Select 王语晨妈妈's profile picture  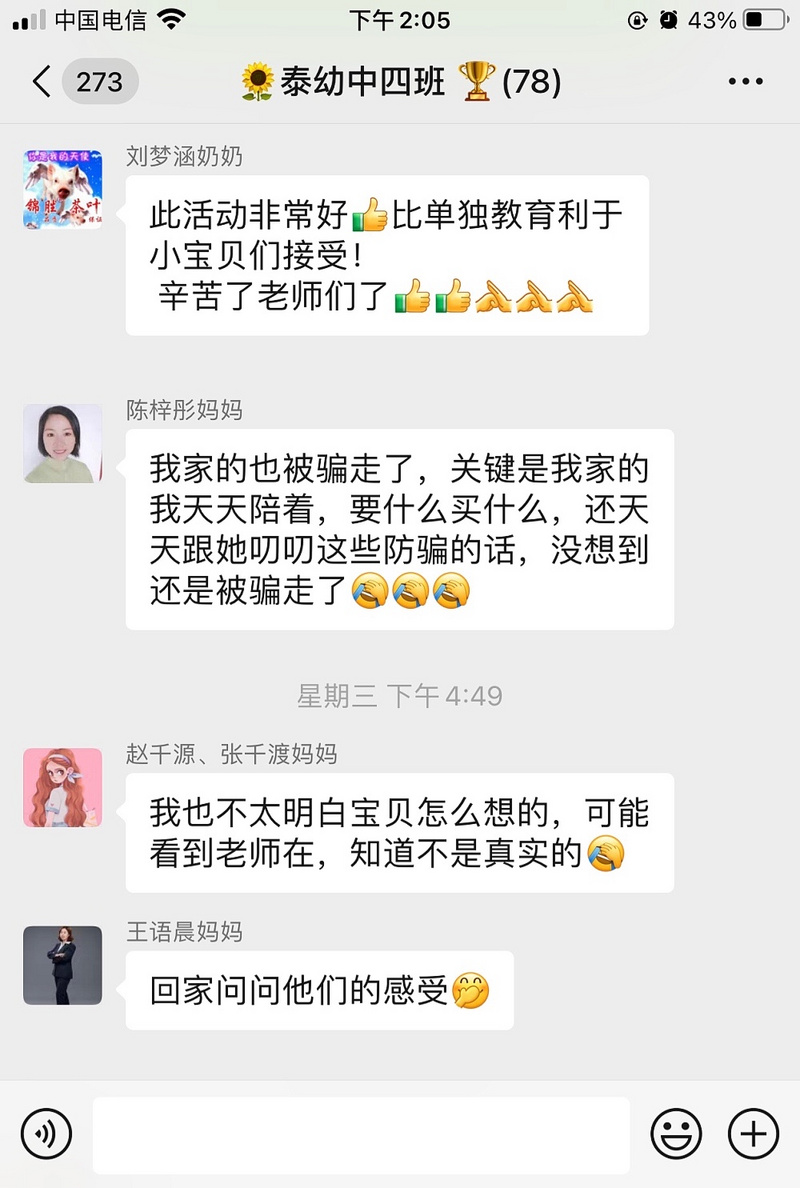(x=63, y=965)
